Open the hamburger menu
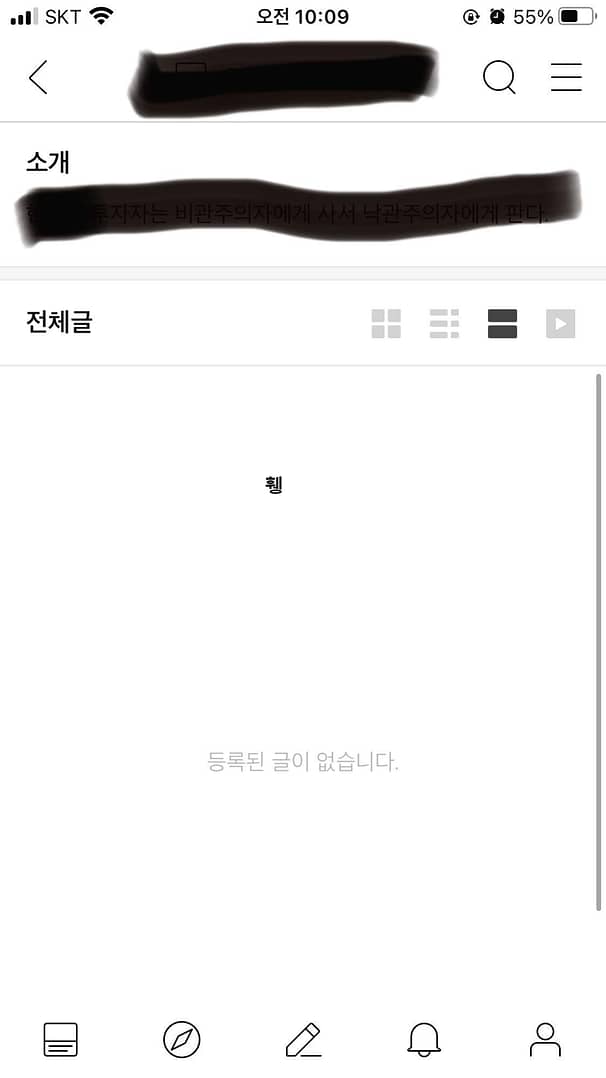Viewport: 606px width, 1078px height. 566,77
